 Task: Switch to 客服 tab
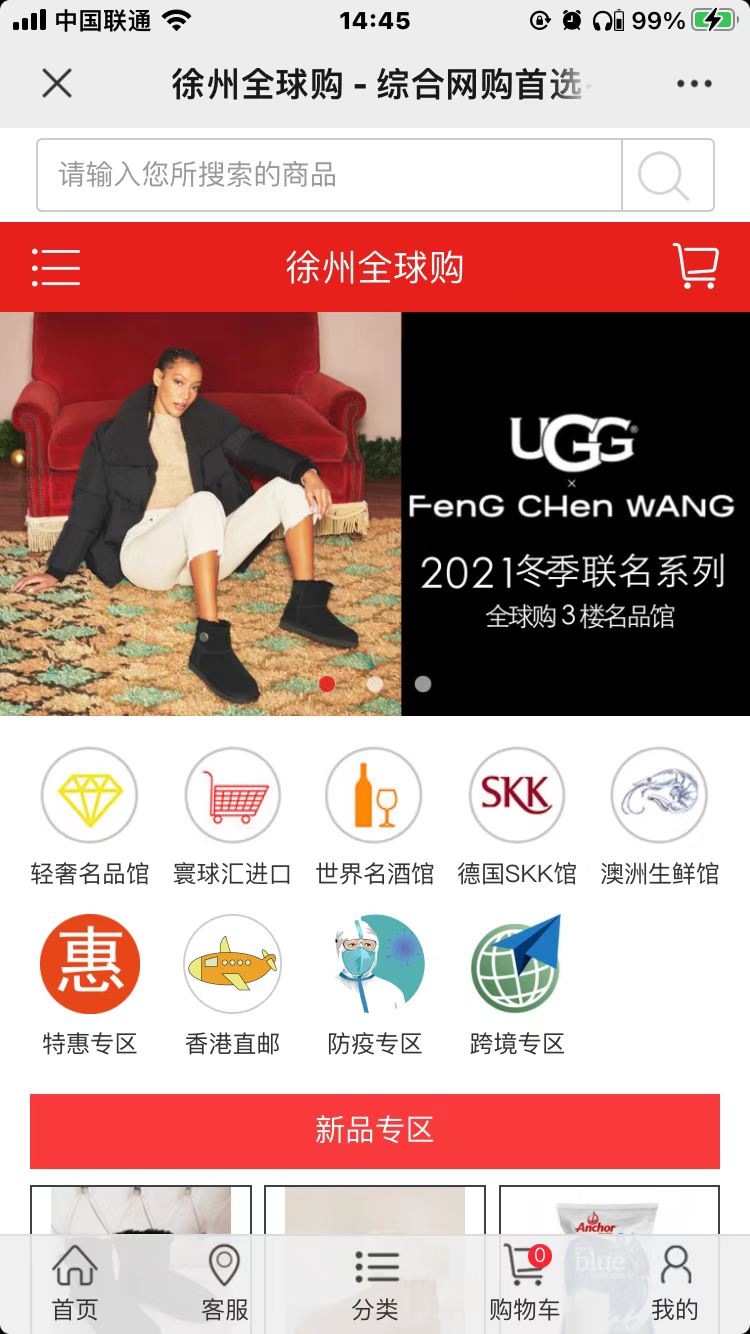pyautogui.click(x=224, y=1284)
